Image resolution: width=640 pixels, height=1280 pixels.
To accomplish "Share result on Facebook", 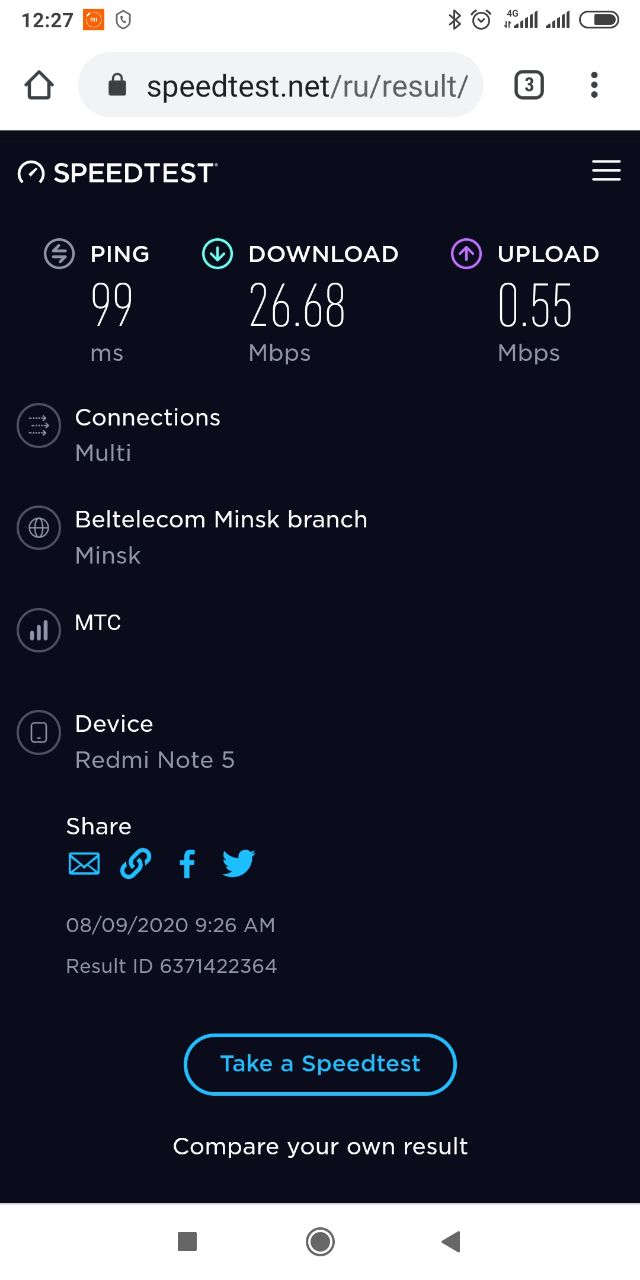I will coord(187,863).
